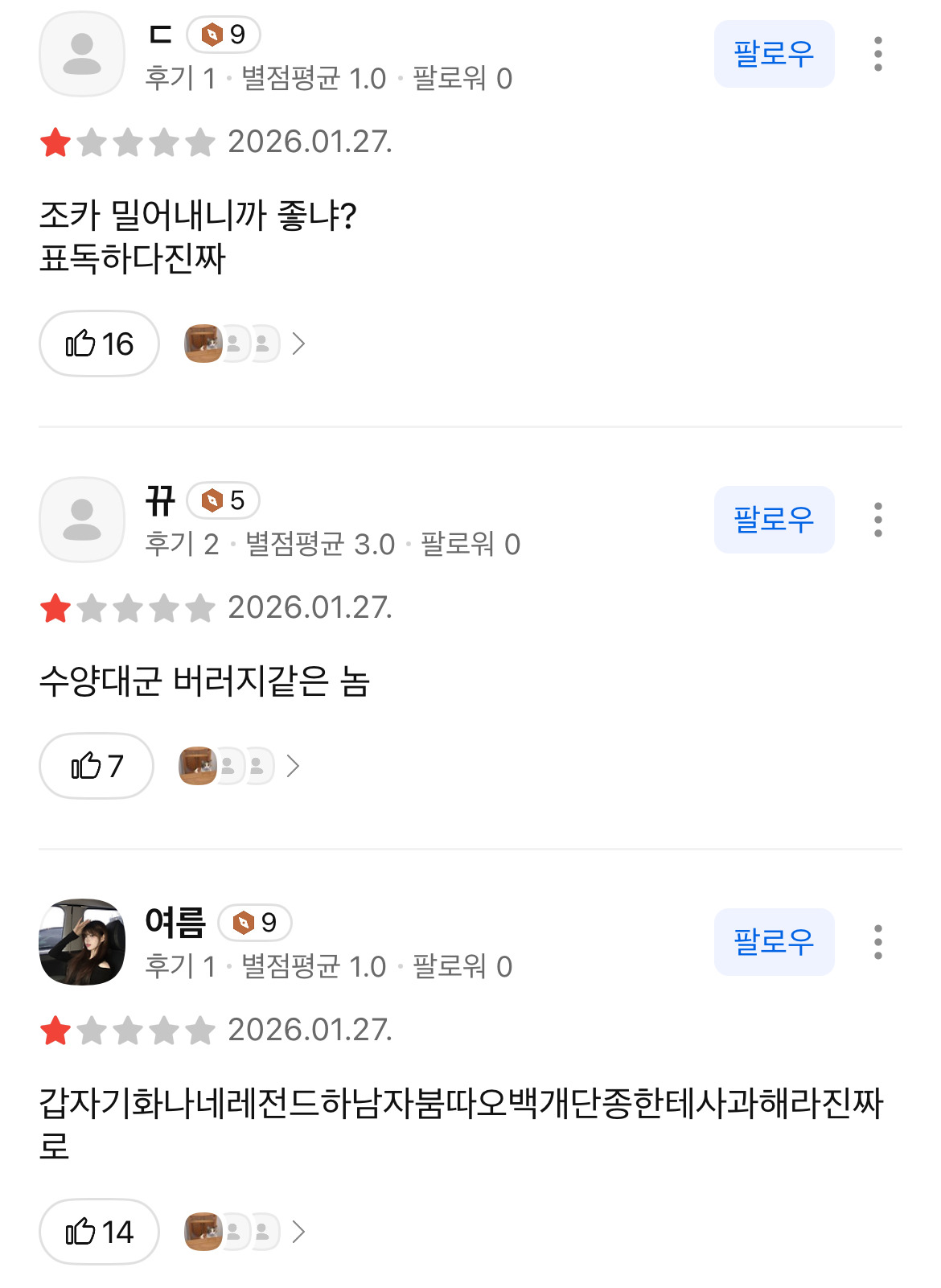The image size is (941, 1288).
Task: Expand the likers list under ㄷ's review
Action: 298,344
